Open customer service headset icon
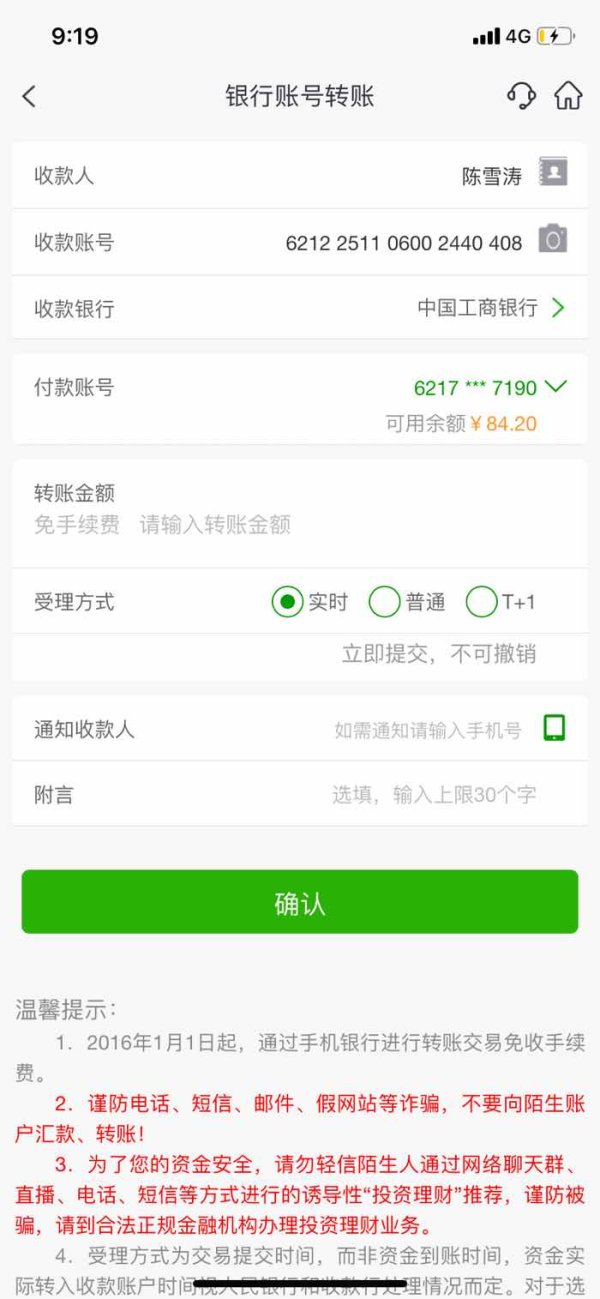Viewport: 600px width, 1299px height. [521, 96]
